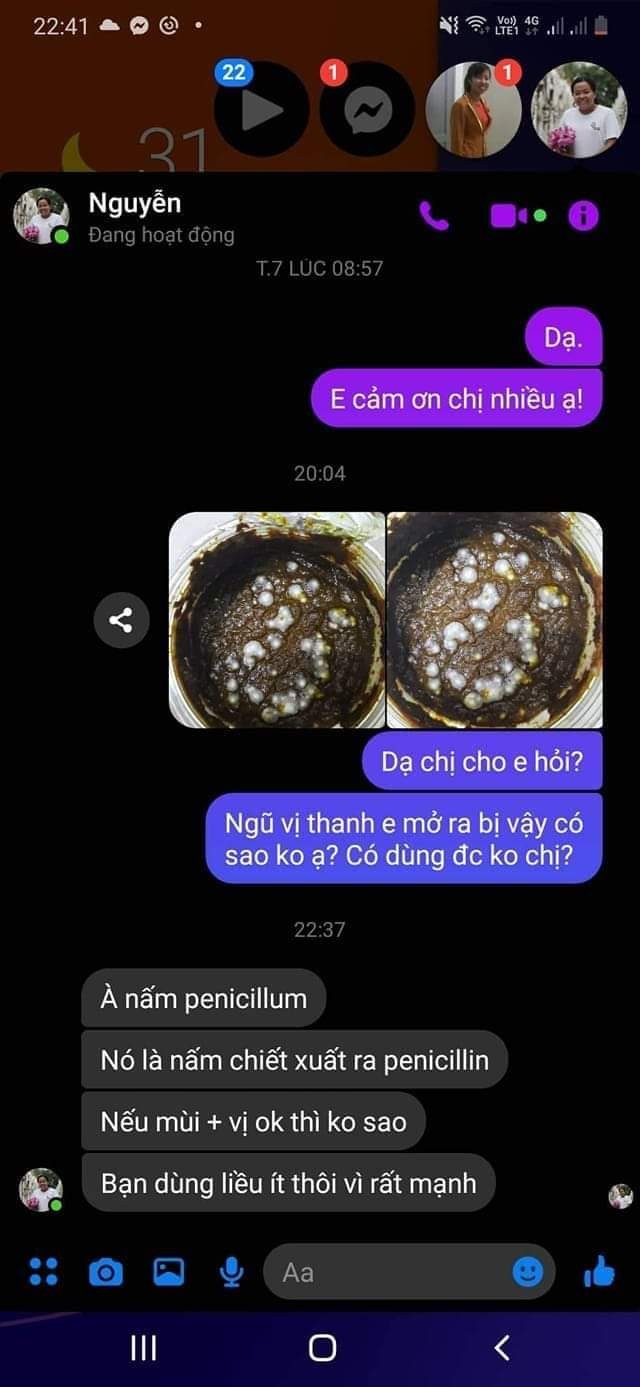
Task: Open the chat head of woman in yellow
Action: coord(473,109)
